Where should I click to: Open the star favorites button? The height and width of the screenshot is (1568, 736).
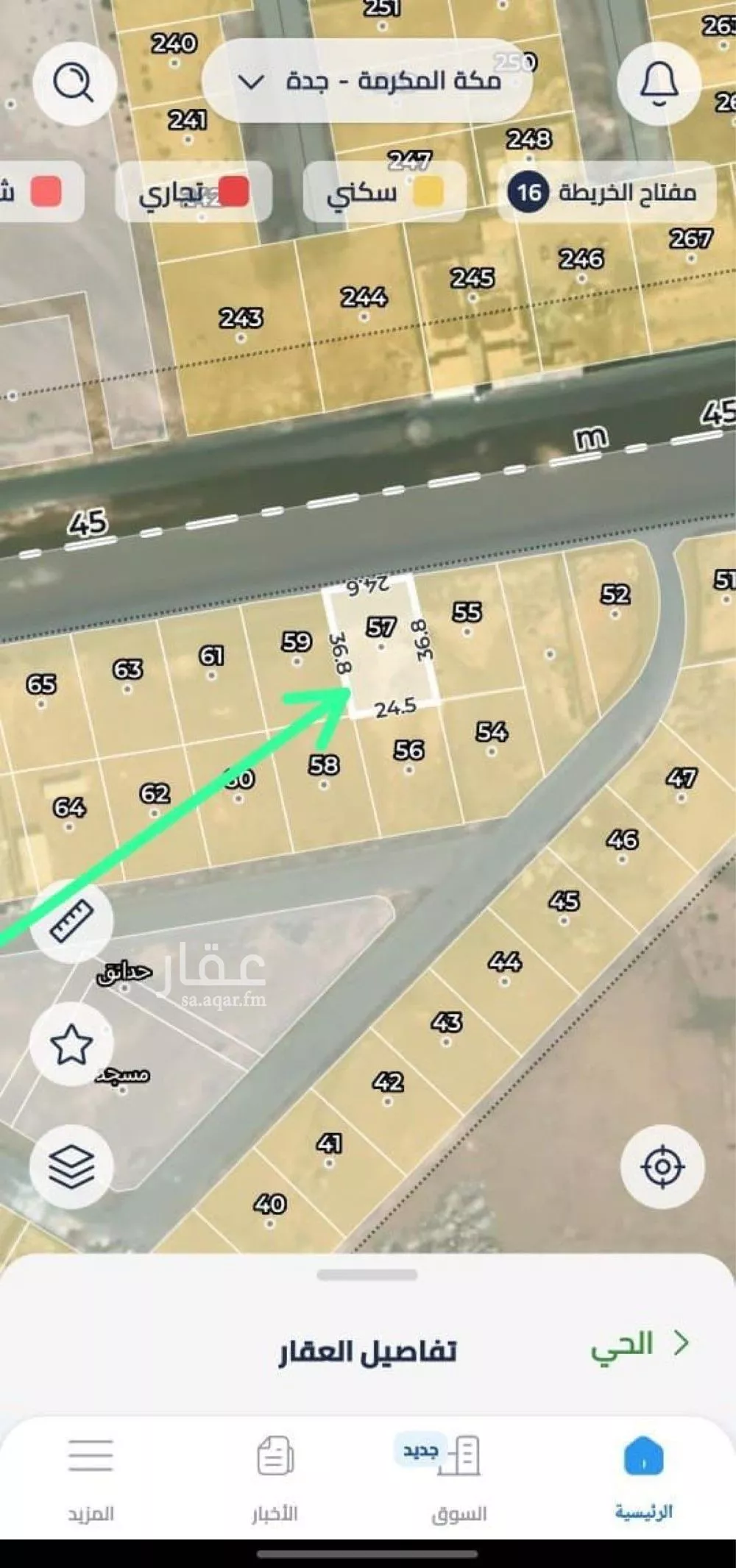(71, 1043)
